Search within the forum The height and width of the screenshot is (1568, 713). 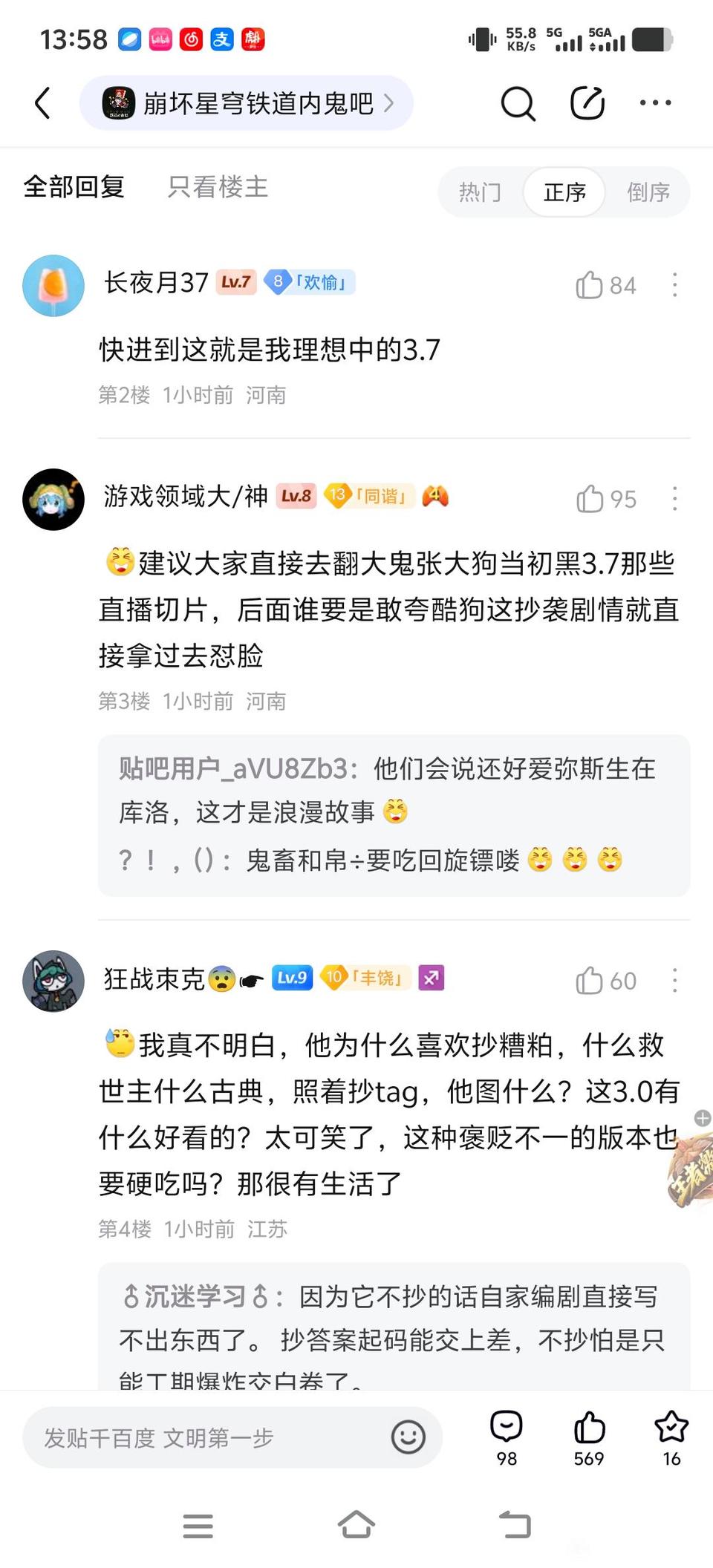point(518,102)
